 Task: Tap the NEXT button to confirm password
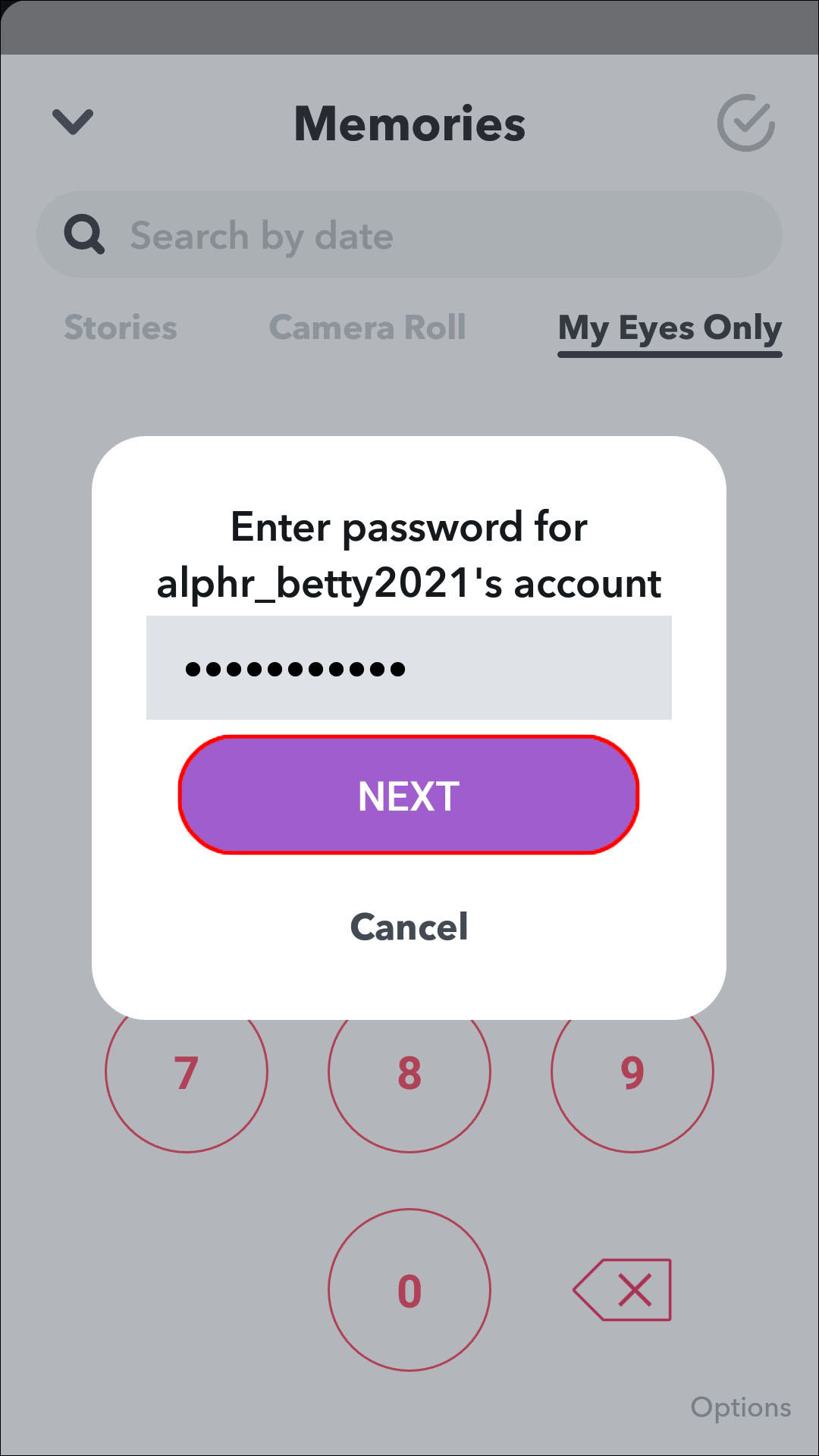[409, 795]
